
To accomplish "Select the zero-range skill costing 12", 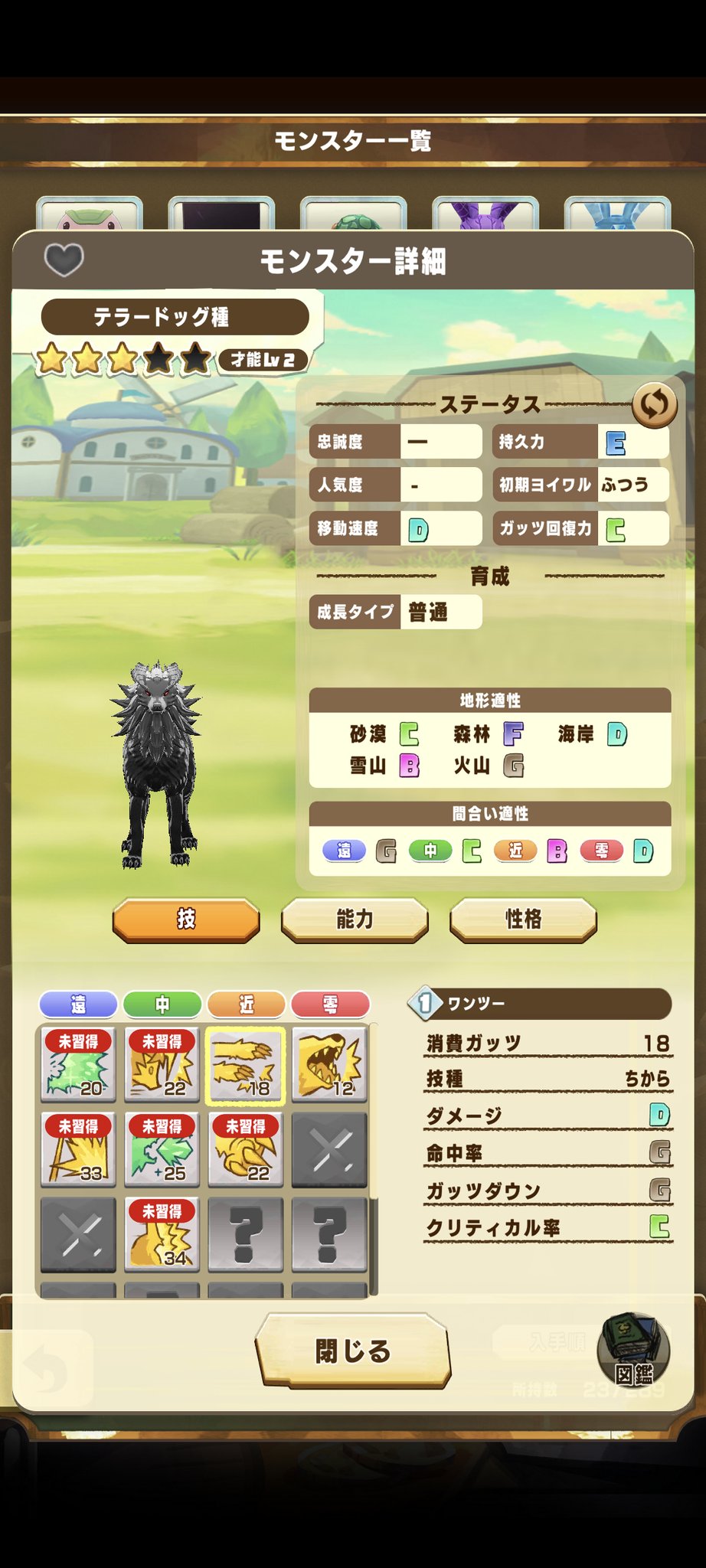I will (x=329, y=1064).
